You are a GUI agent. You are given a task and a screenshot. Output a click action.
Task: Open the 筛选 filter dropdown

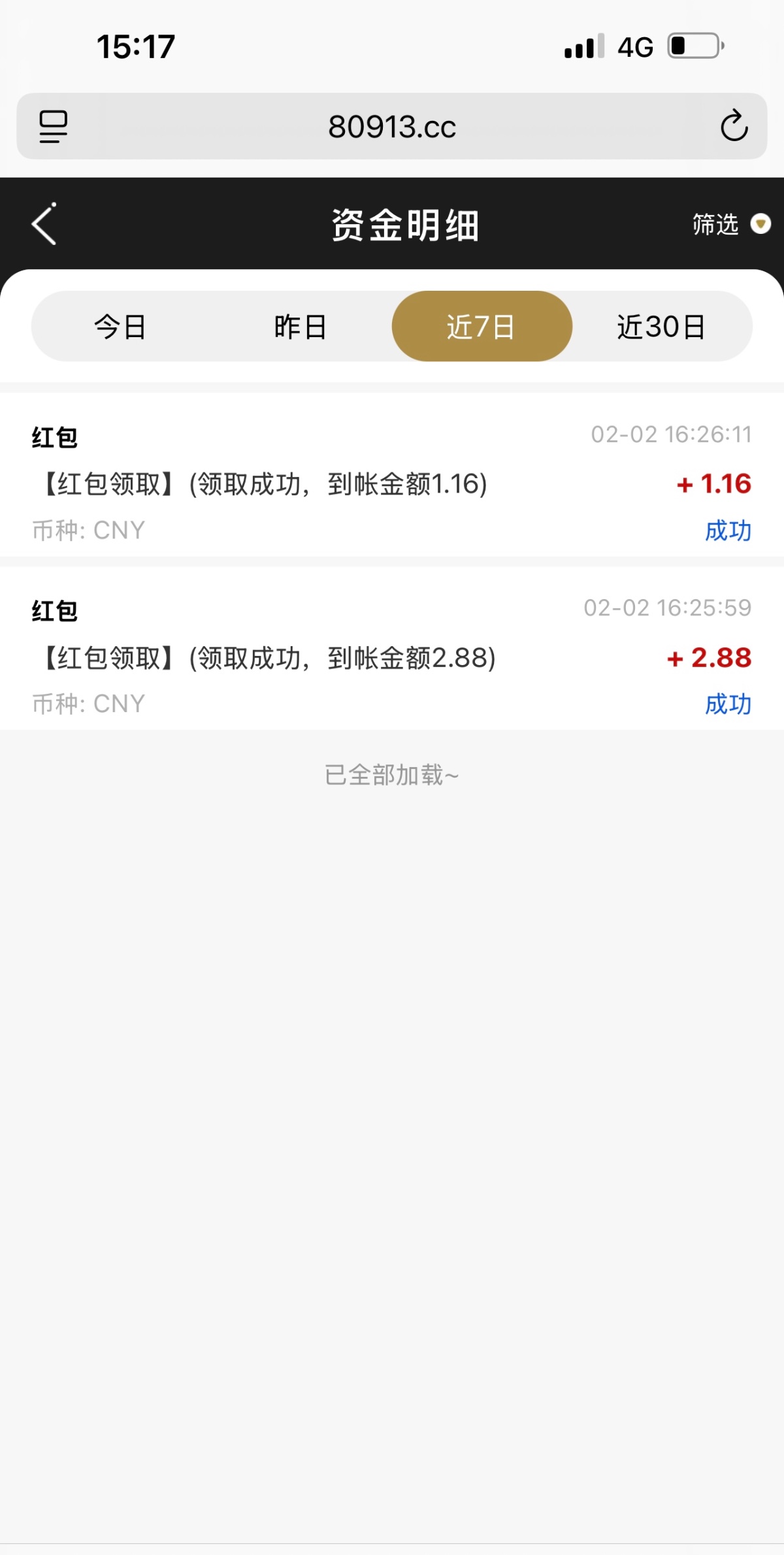tap(730, 224)
